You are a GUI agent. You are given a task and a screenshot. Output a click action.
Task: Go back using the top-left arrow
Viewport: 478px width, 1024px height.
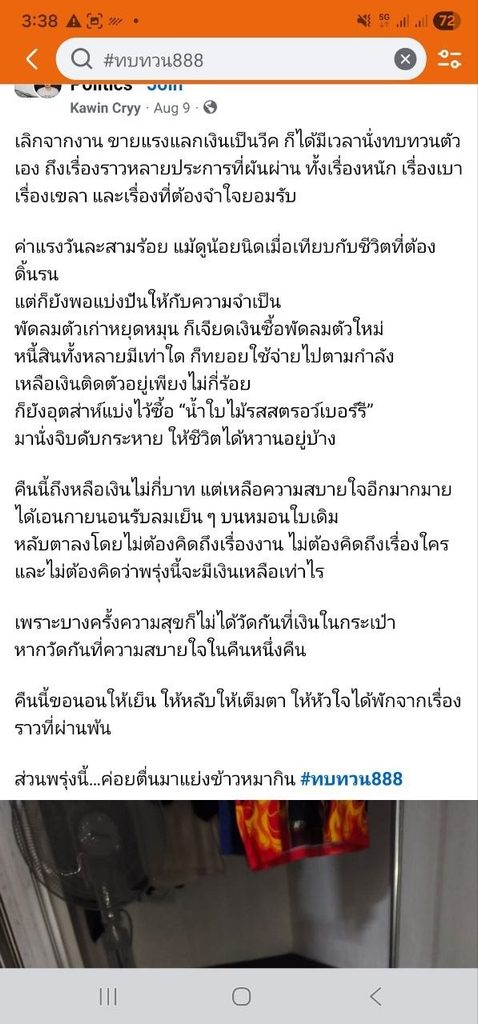pyautogui.click(x=32, y=59)
